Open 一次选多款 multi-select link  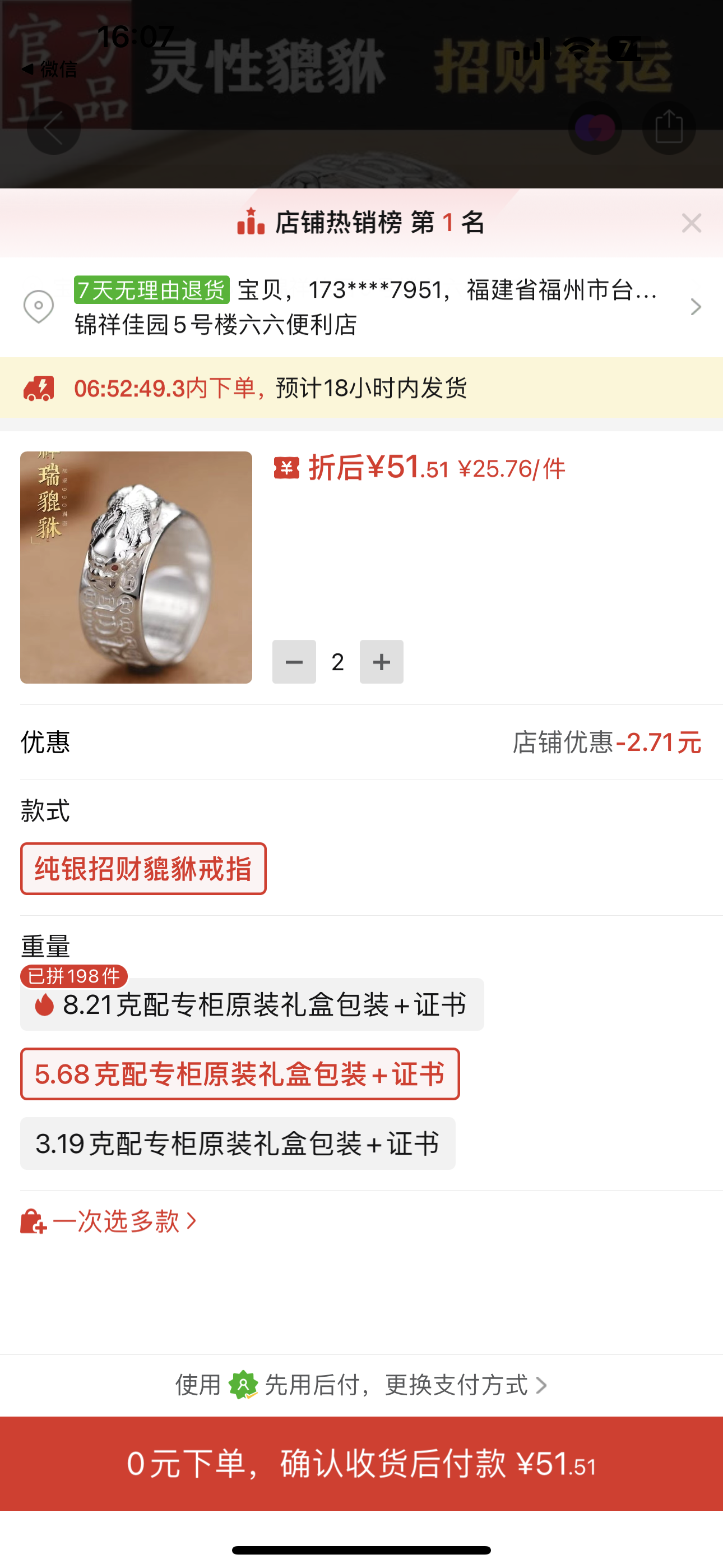point(109,1221)
